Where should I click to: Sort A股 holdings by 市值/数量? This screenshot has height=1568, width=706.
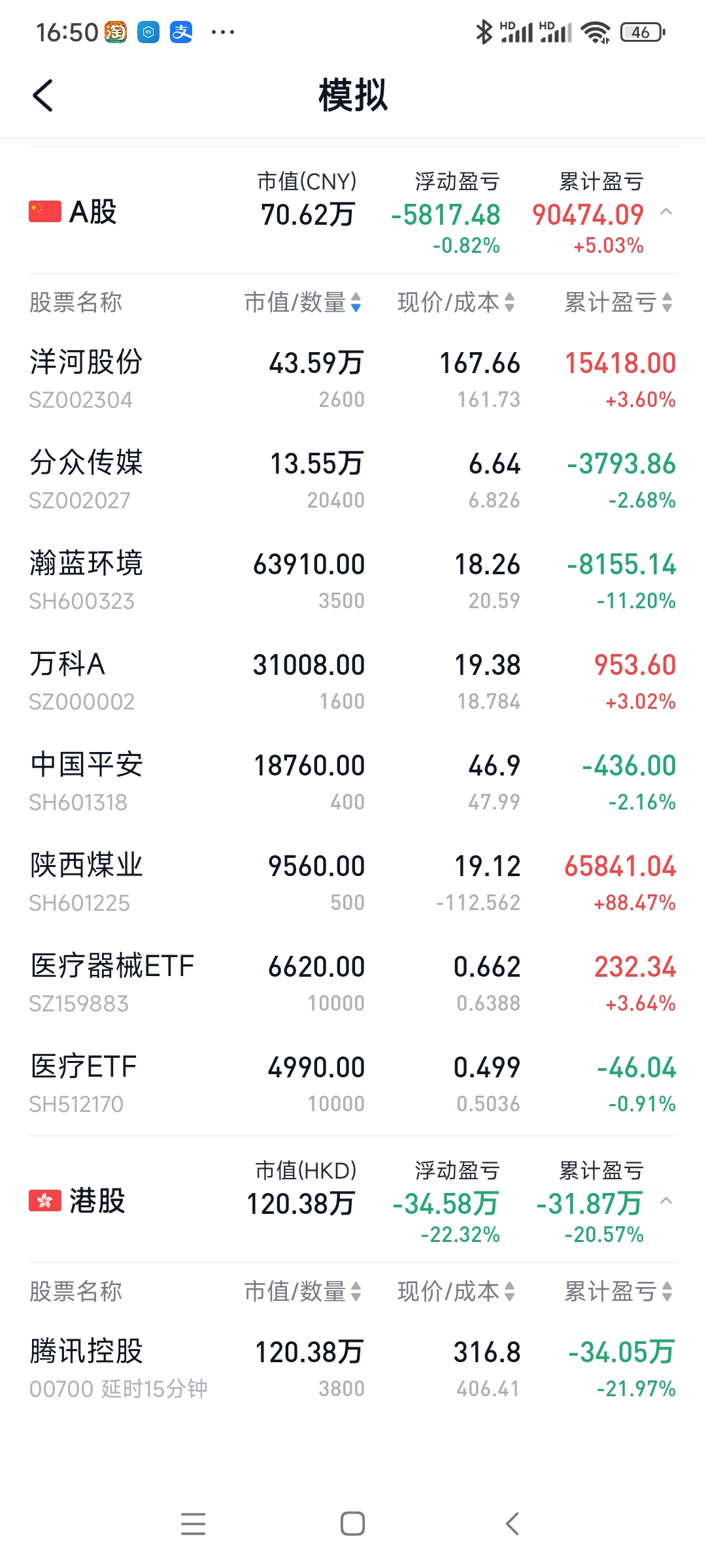303,302
